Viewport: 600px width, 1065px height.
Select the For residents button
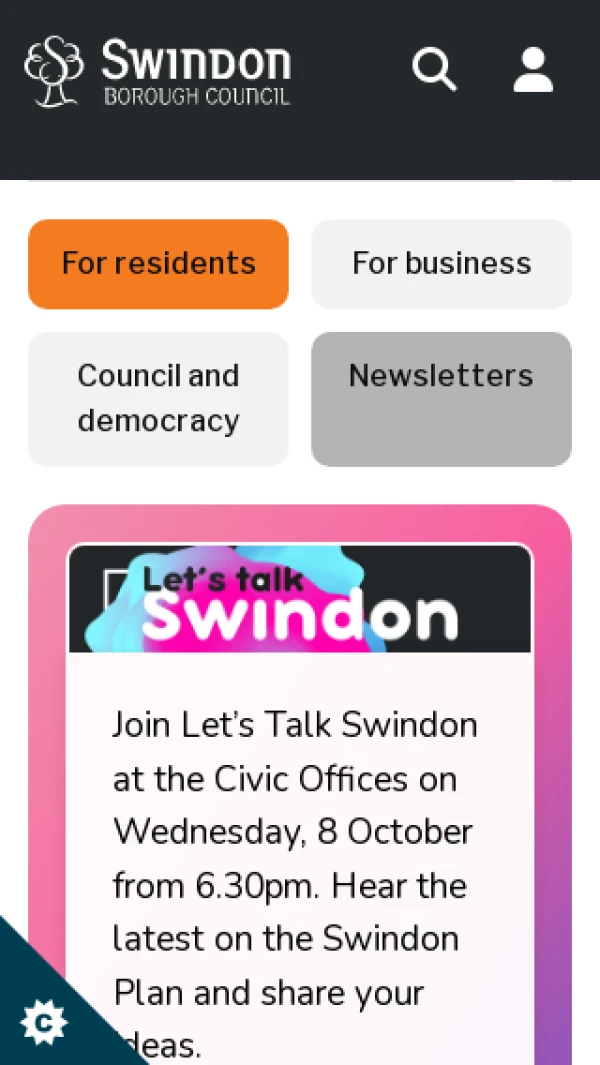[158, 264]
